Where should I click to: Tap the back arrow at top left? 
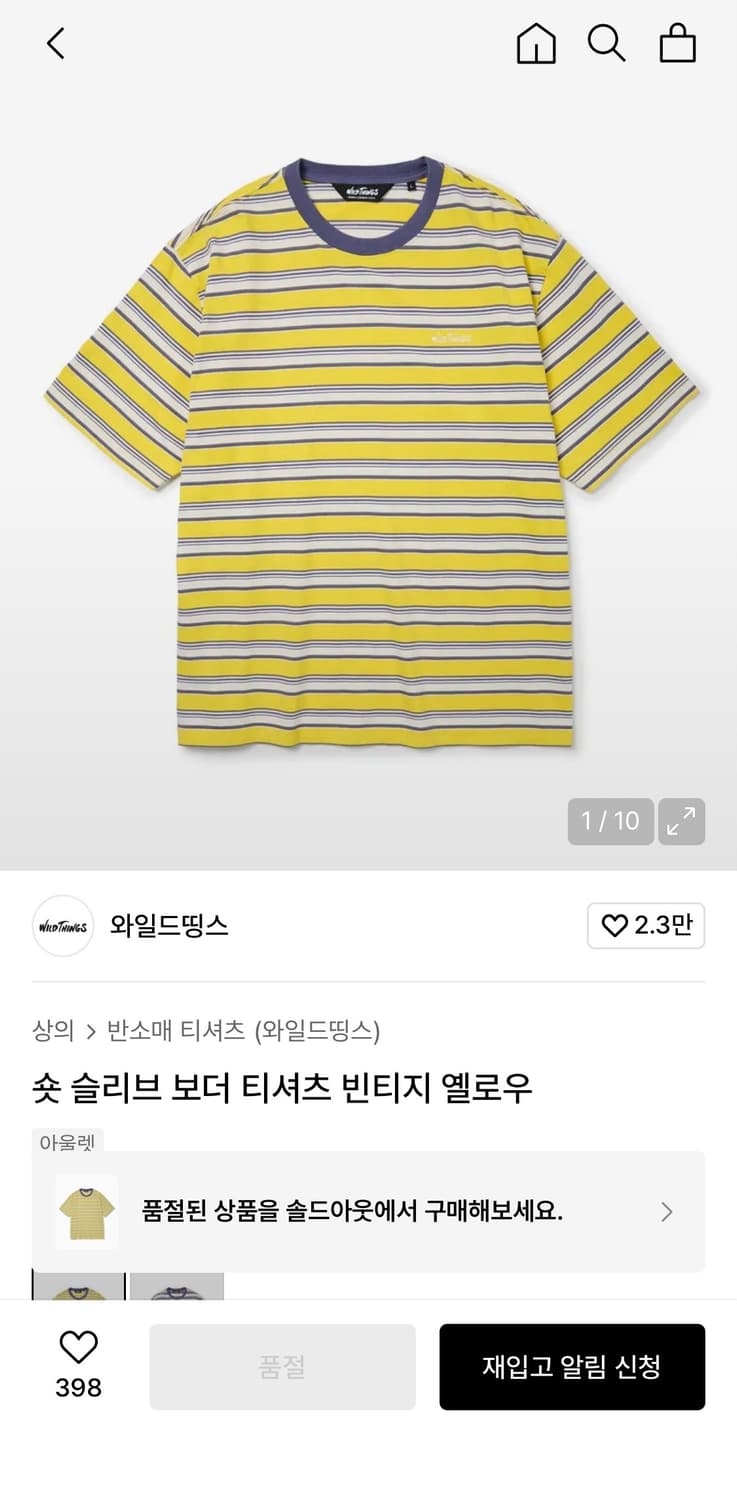point(56,44)
